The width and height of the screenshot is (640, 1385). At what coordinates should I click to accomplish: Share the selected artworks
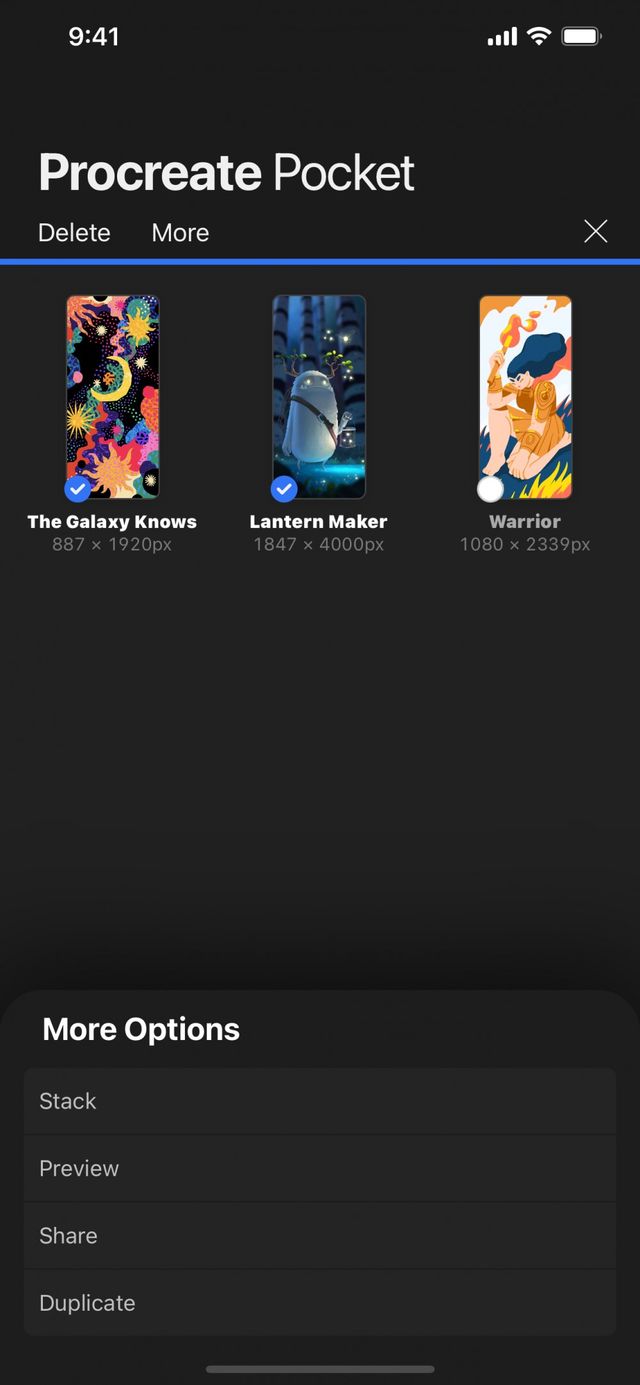click(320, 1236)
